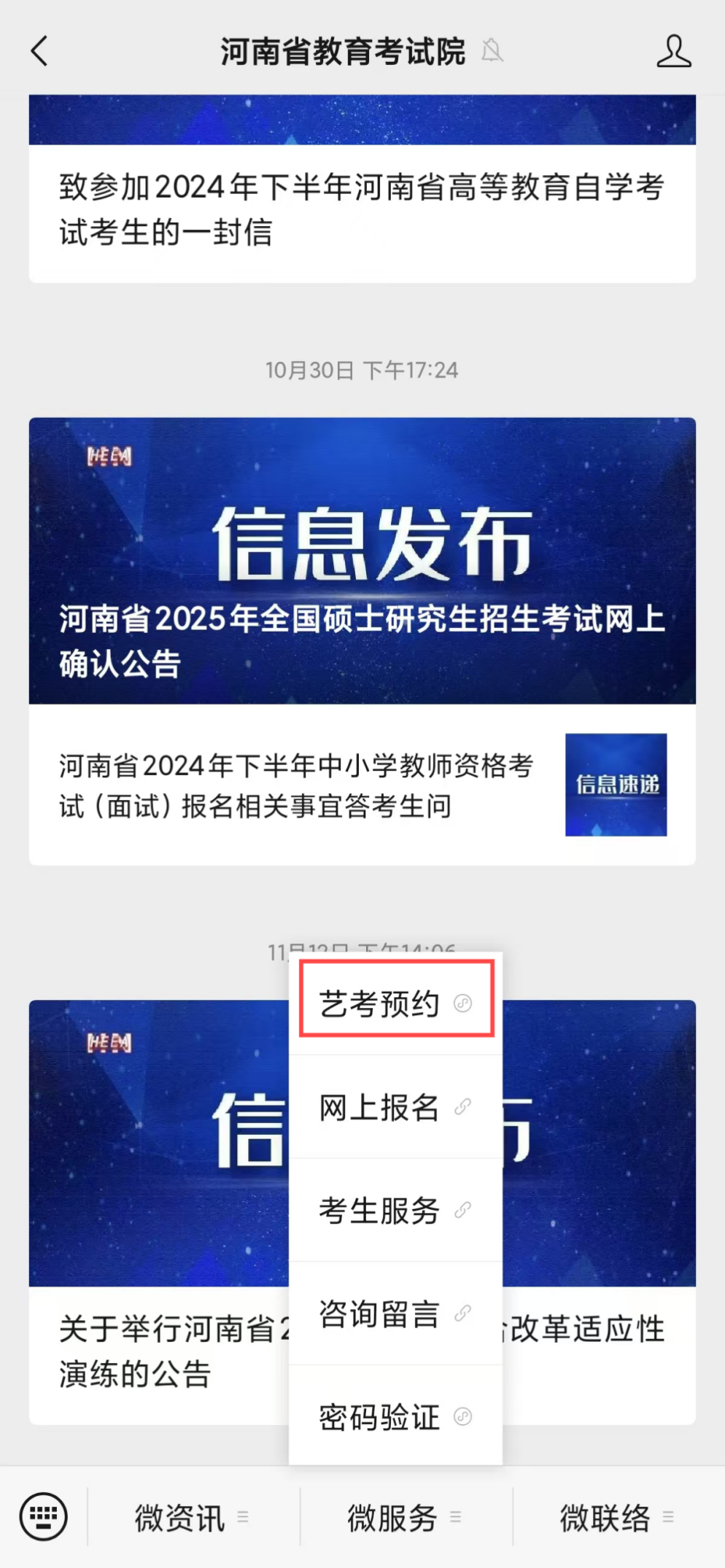Click the 信息速递 article thumbnail
This screenshot has height=1568, width=725.
pyautogui.click(x=616, y=784)
